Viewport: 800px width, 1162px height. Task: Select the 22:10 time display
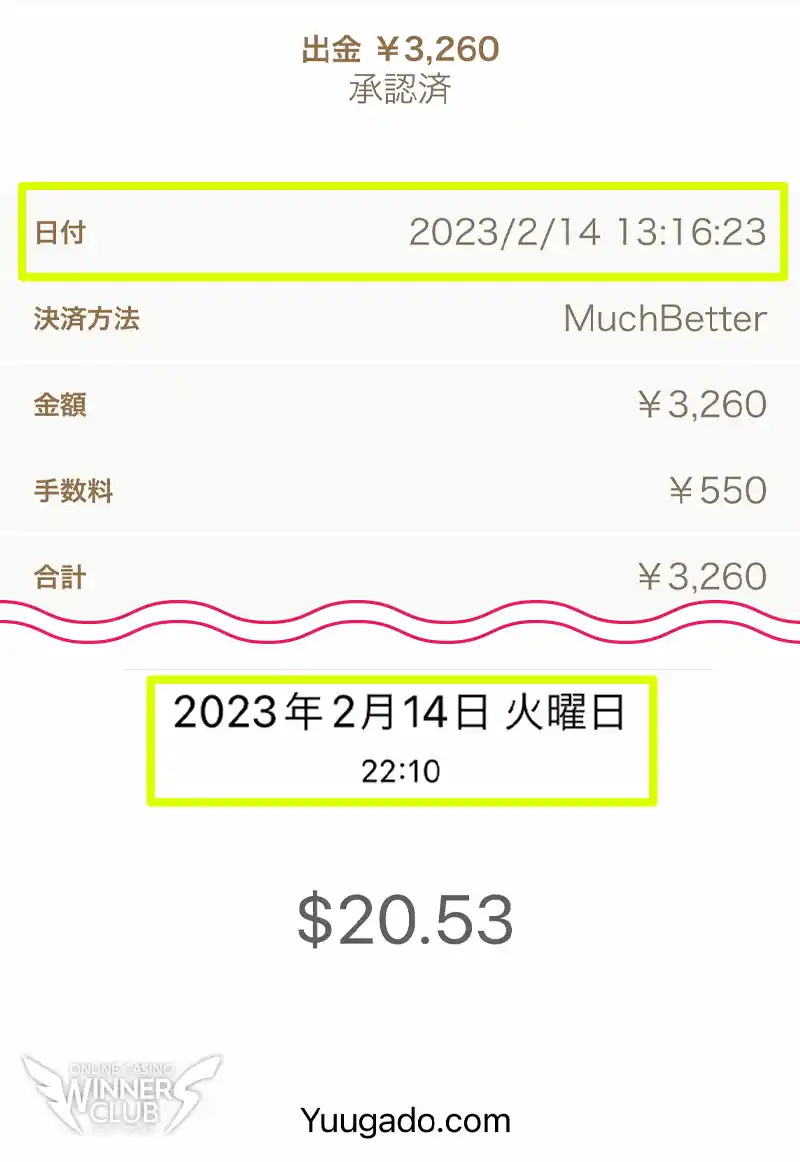tap(399, 771)
